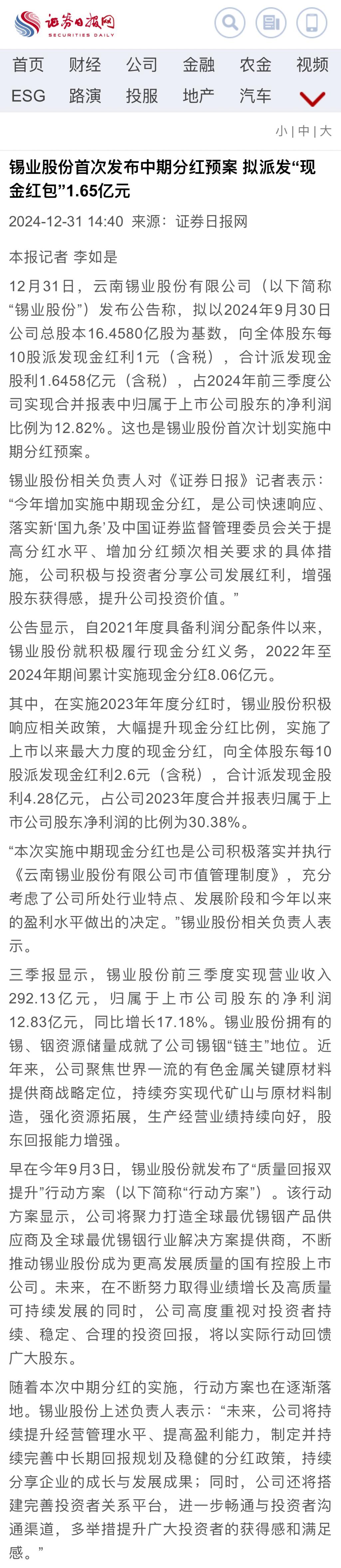Open 农金 channel
The image size is (341, 1568).
(x=255, y=65)
